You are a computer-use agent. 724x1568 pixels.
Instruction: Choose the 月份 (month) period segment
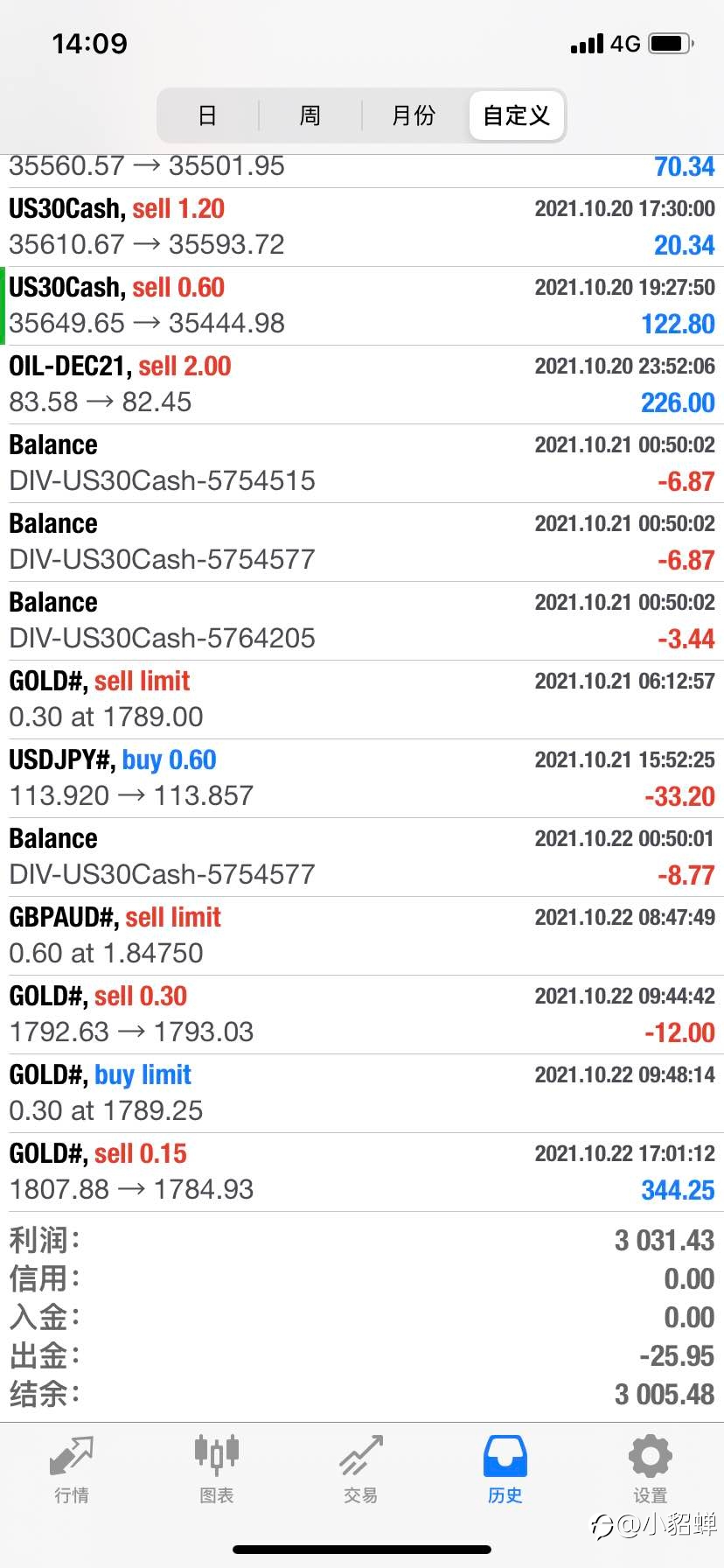pyautogui.click(x=414, y=115)
